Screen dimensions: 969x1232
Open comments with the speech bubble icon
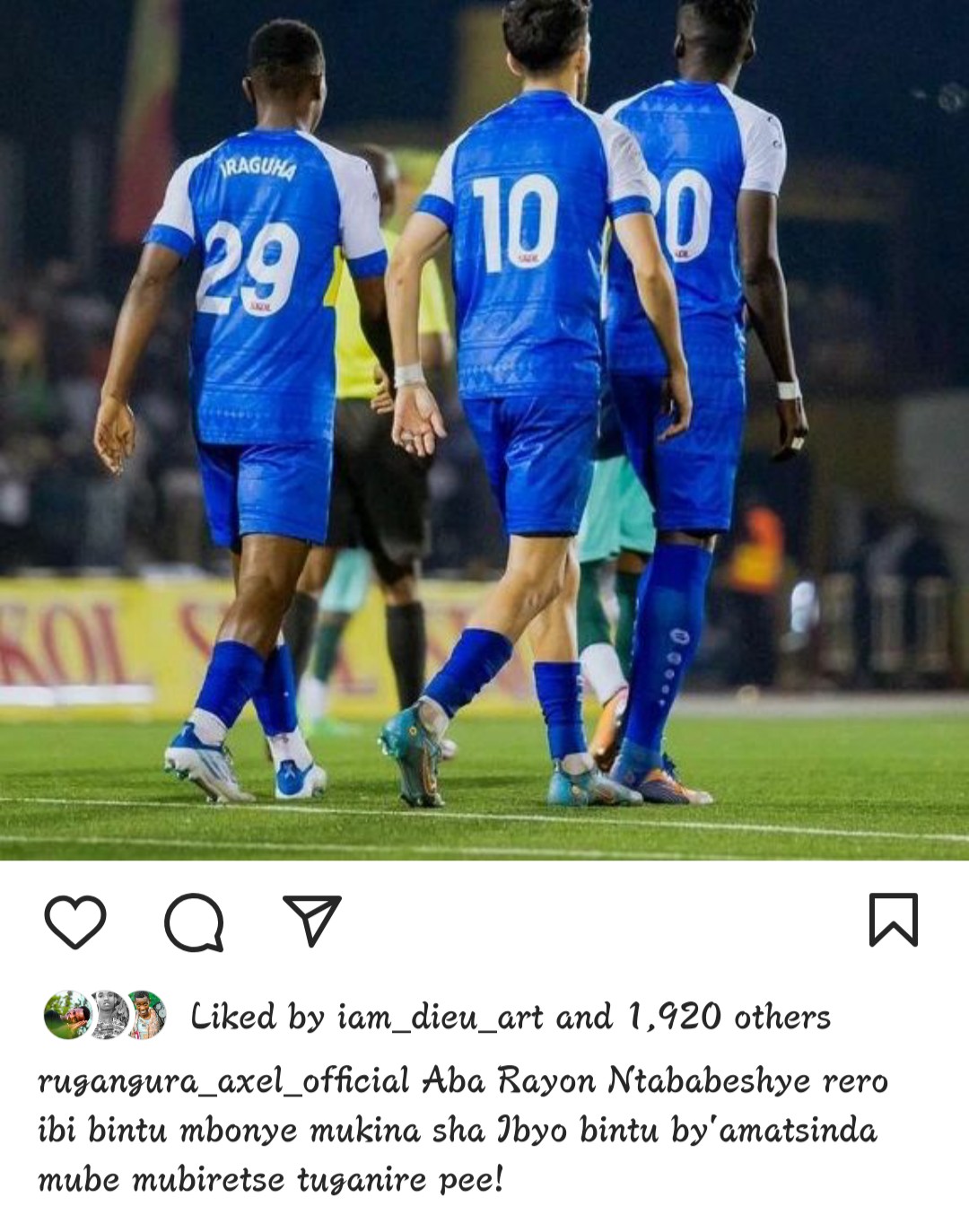[194, 922]
